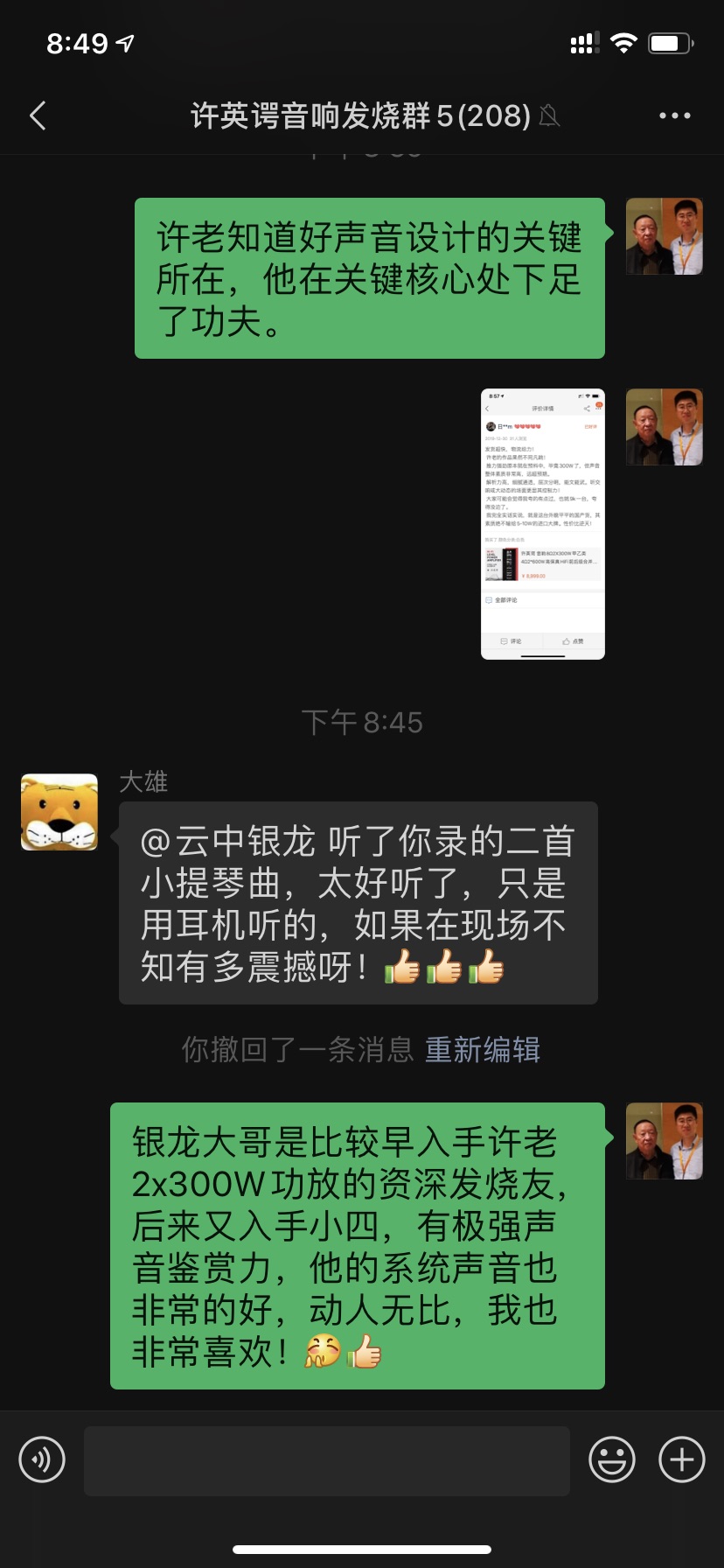Focus the message text field
This screenshot has width=724, height=1568.
326,1459
